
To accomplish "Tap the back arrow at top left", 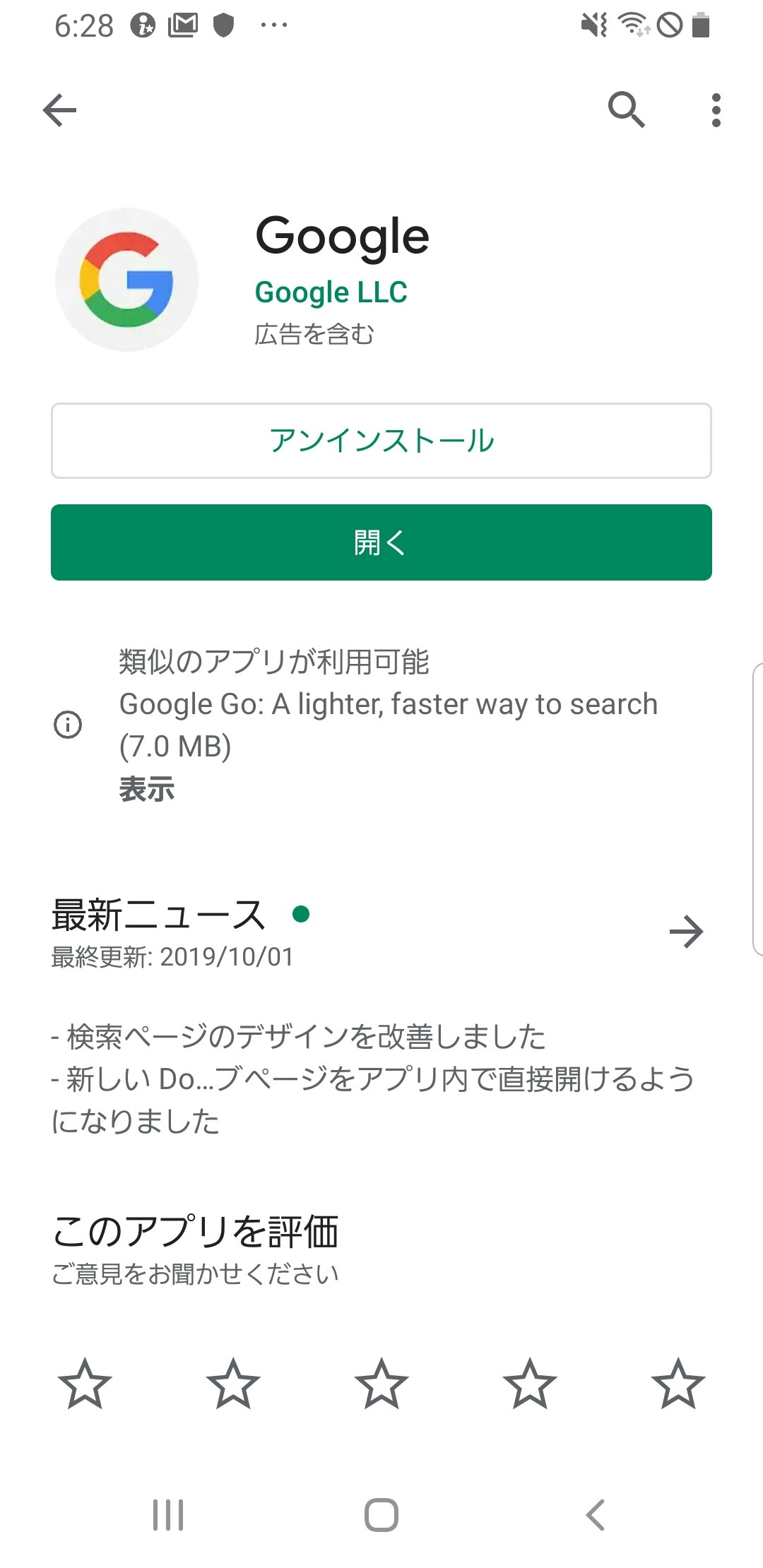I will pos(59,109).
